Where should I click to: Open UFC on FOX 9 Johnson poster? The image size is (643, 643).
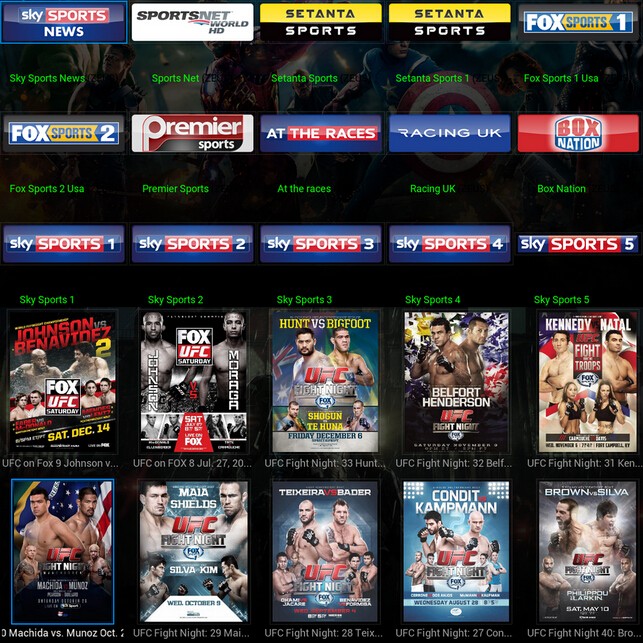point(64,382)
